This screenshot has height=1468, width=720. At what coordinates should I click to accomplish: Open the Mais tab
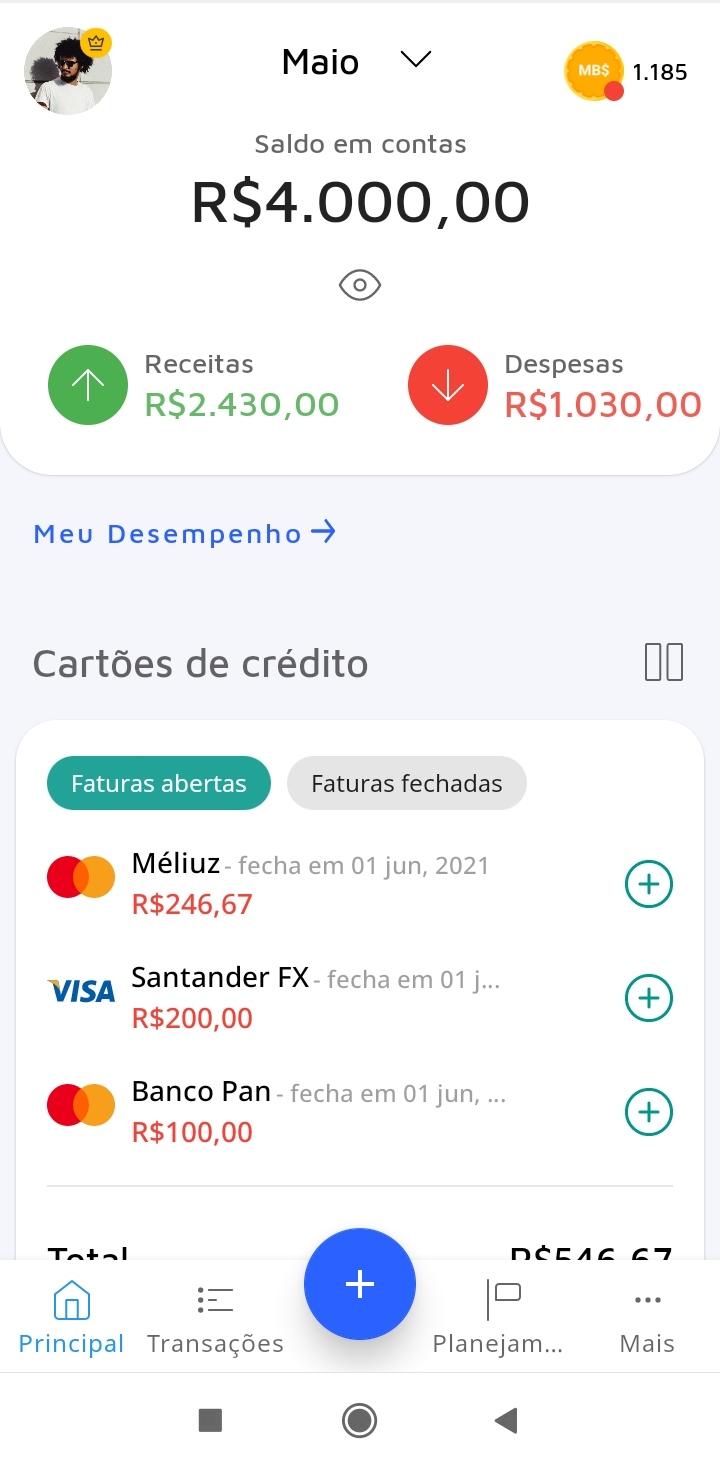tap(647, 1318)
